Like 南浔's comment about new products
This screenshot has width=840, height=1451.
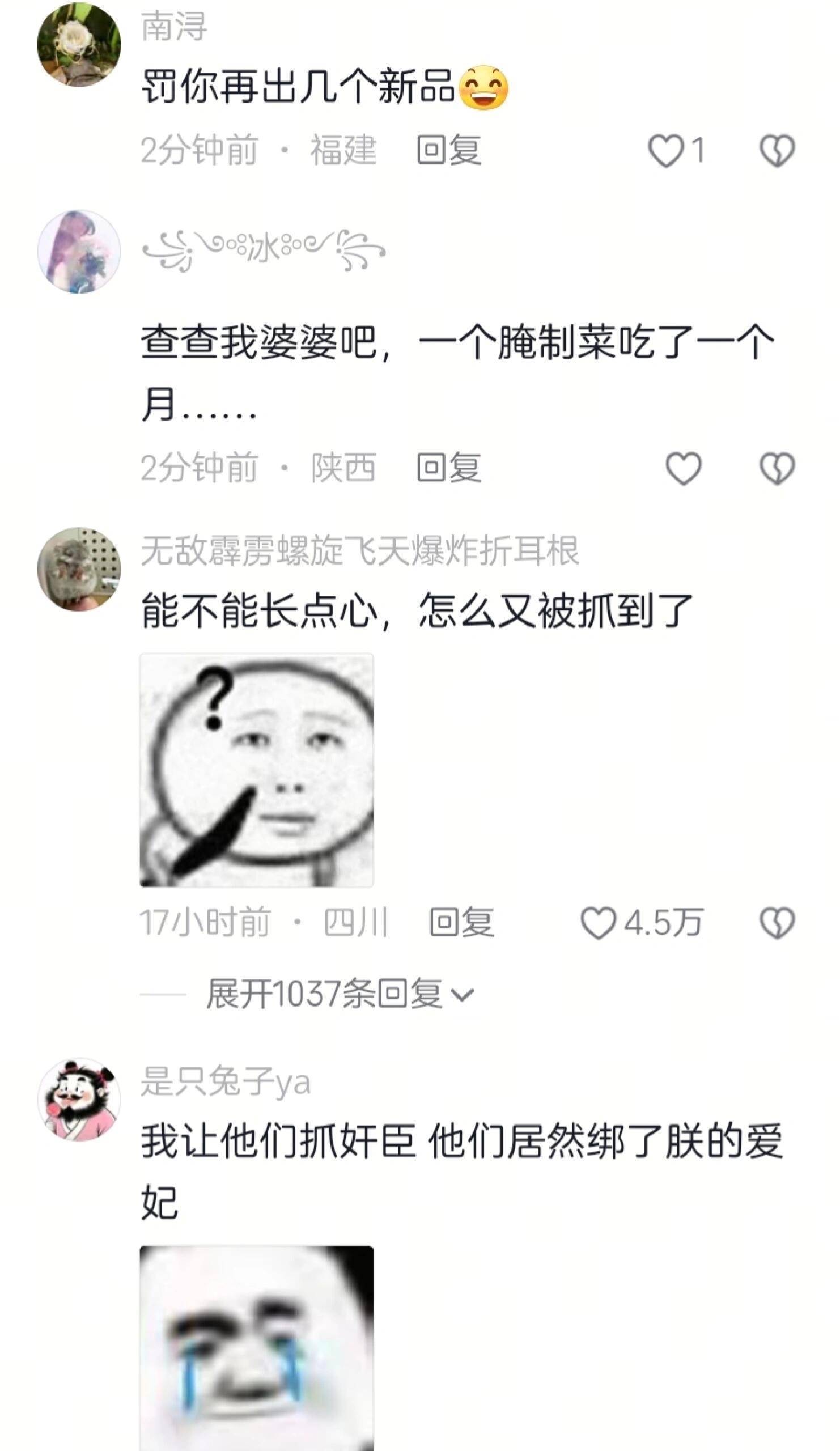(x=665, y=151)
